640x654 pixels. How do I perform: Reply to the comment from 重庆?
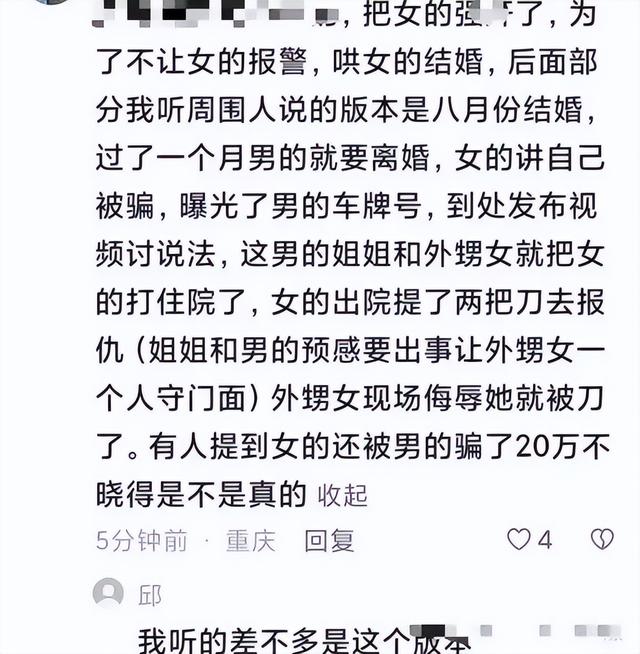click(x=329, y=541)
